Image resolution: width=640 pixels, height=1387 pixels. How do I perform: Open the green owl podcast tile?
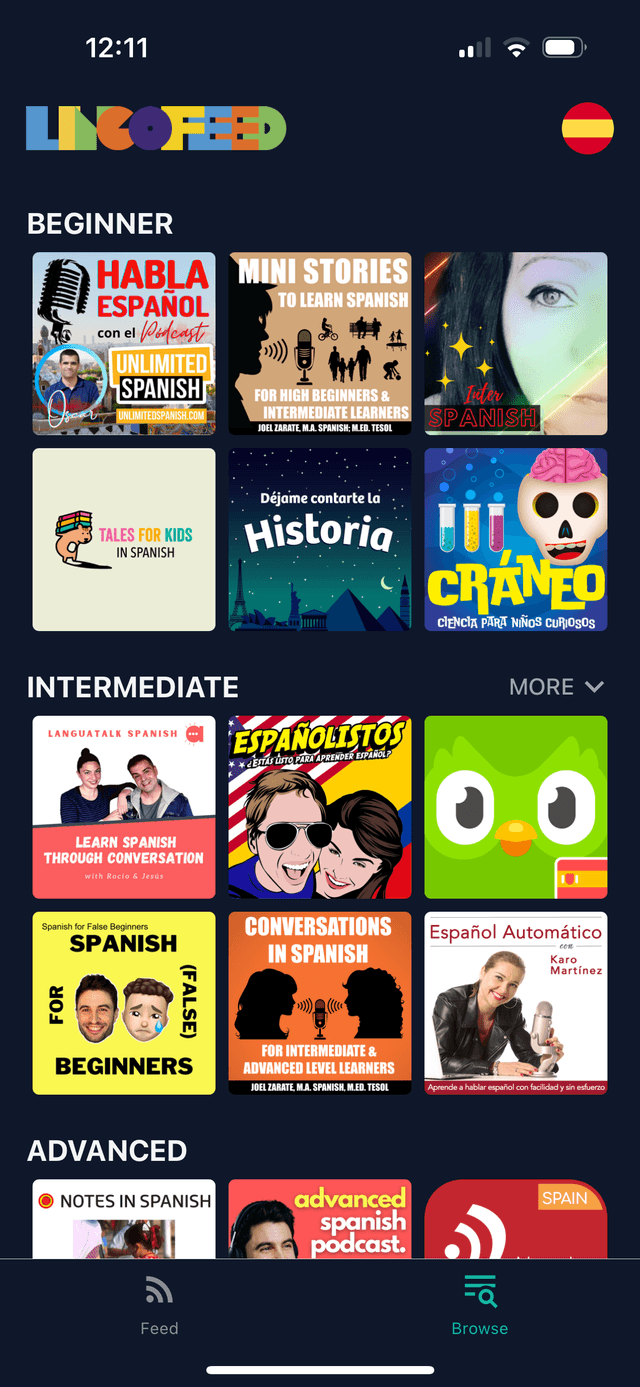(516, 807)
